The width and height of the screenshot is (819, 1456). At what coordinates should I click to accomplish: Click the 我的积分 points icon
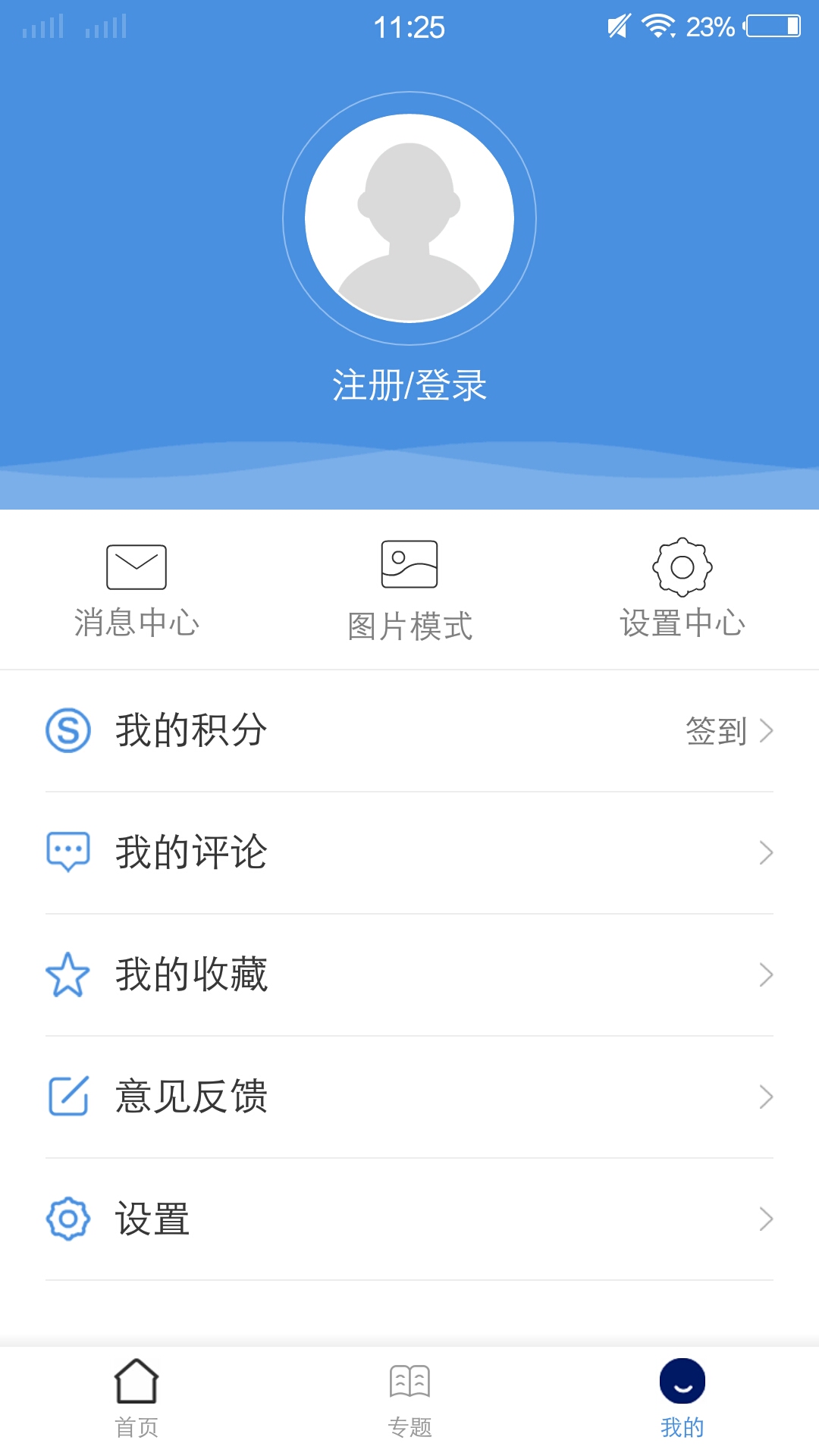tap(68, 730)
